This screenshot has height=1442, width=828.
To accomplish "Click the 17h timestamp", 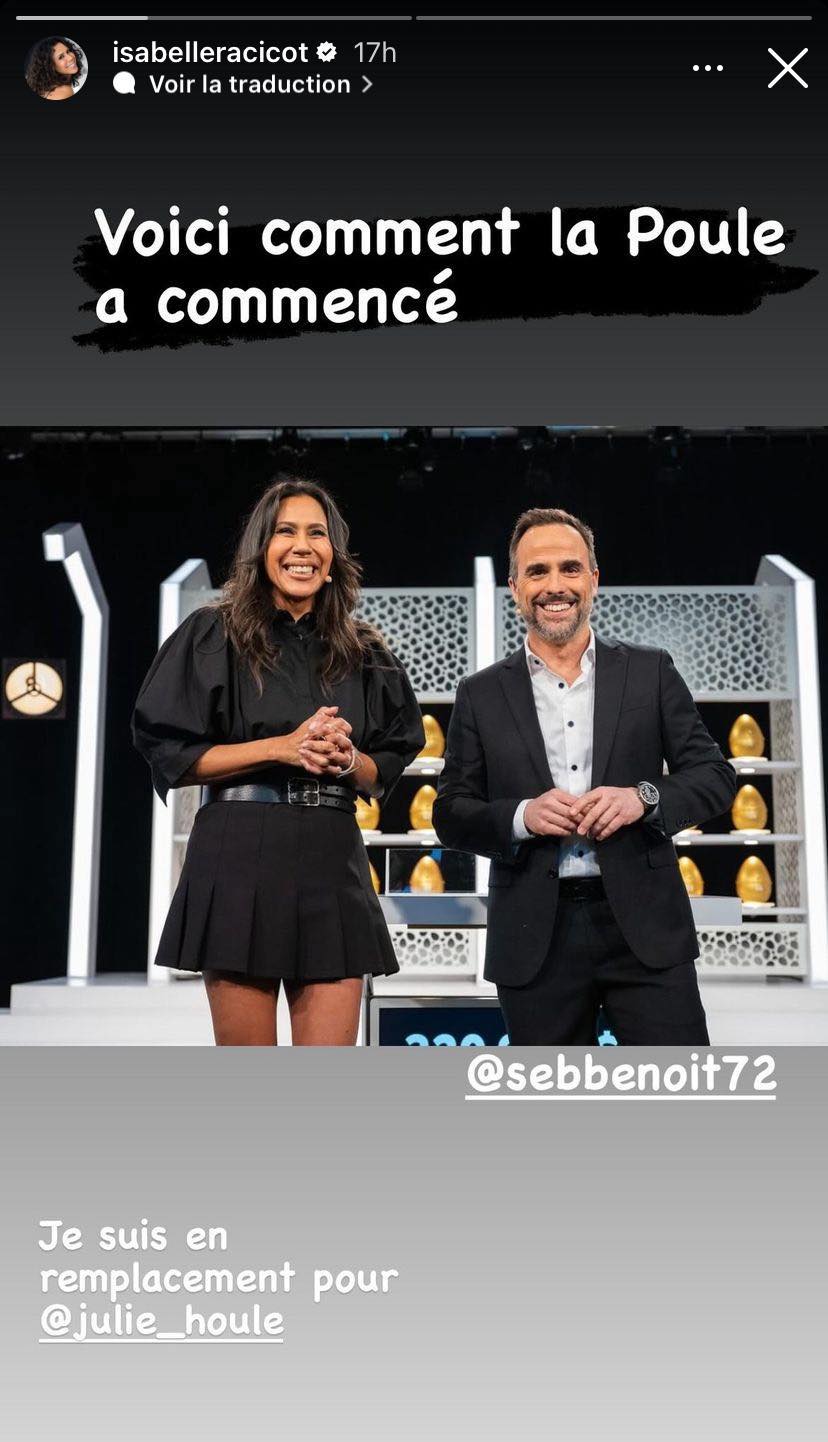I will click(374, 51).
